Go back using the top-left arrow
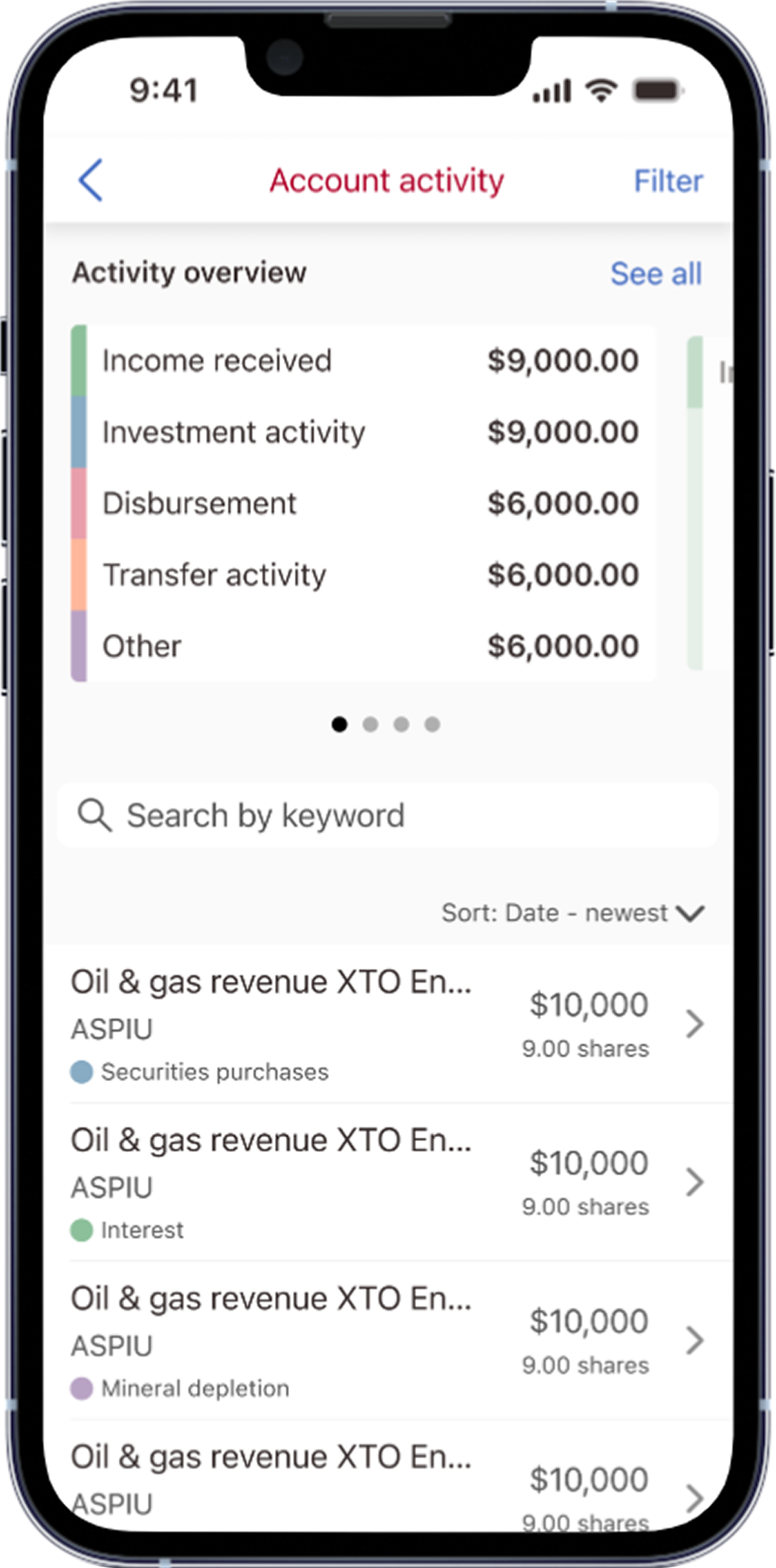This screenshot has width=776, height=1568. click(x=91, y=180)
